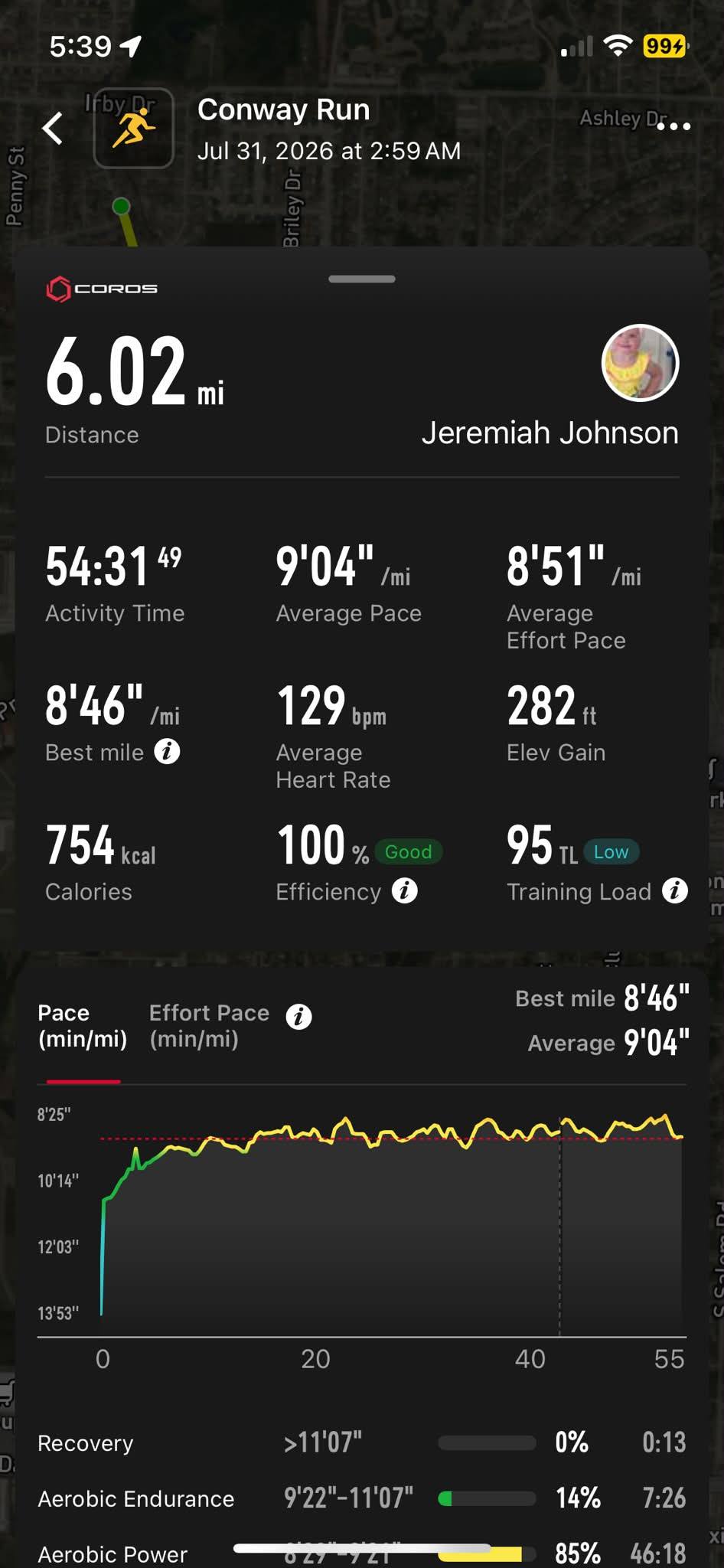The image size is (724, 1568).
Task: Show info about Best mile
Action: pos(167,752)
